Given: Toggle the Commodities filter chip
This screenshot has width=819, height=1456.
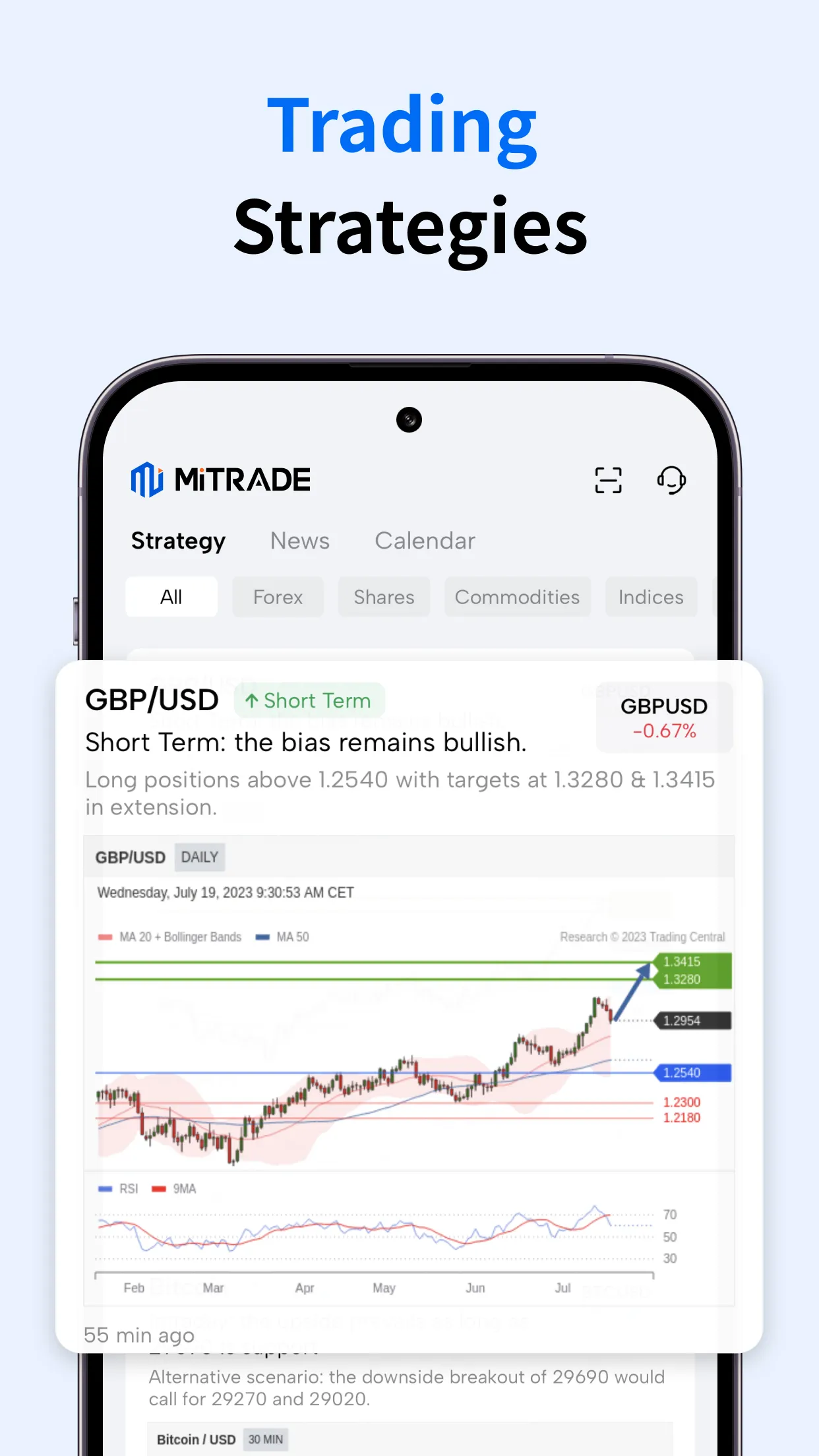Looking at the screenshot, I should coord(518,597).
